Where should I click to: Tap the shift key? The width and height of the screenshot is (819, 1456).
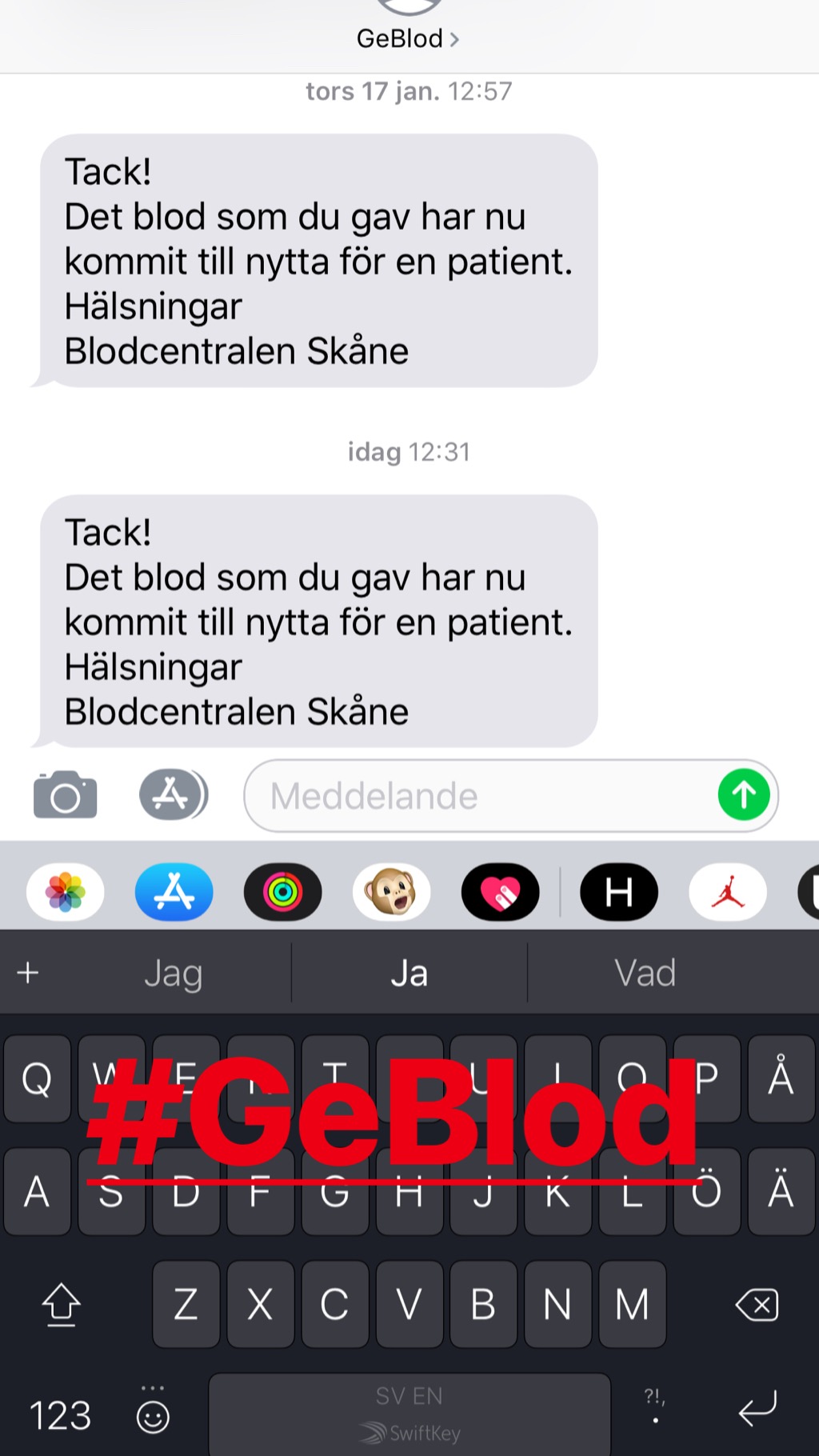(62, 1305)
